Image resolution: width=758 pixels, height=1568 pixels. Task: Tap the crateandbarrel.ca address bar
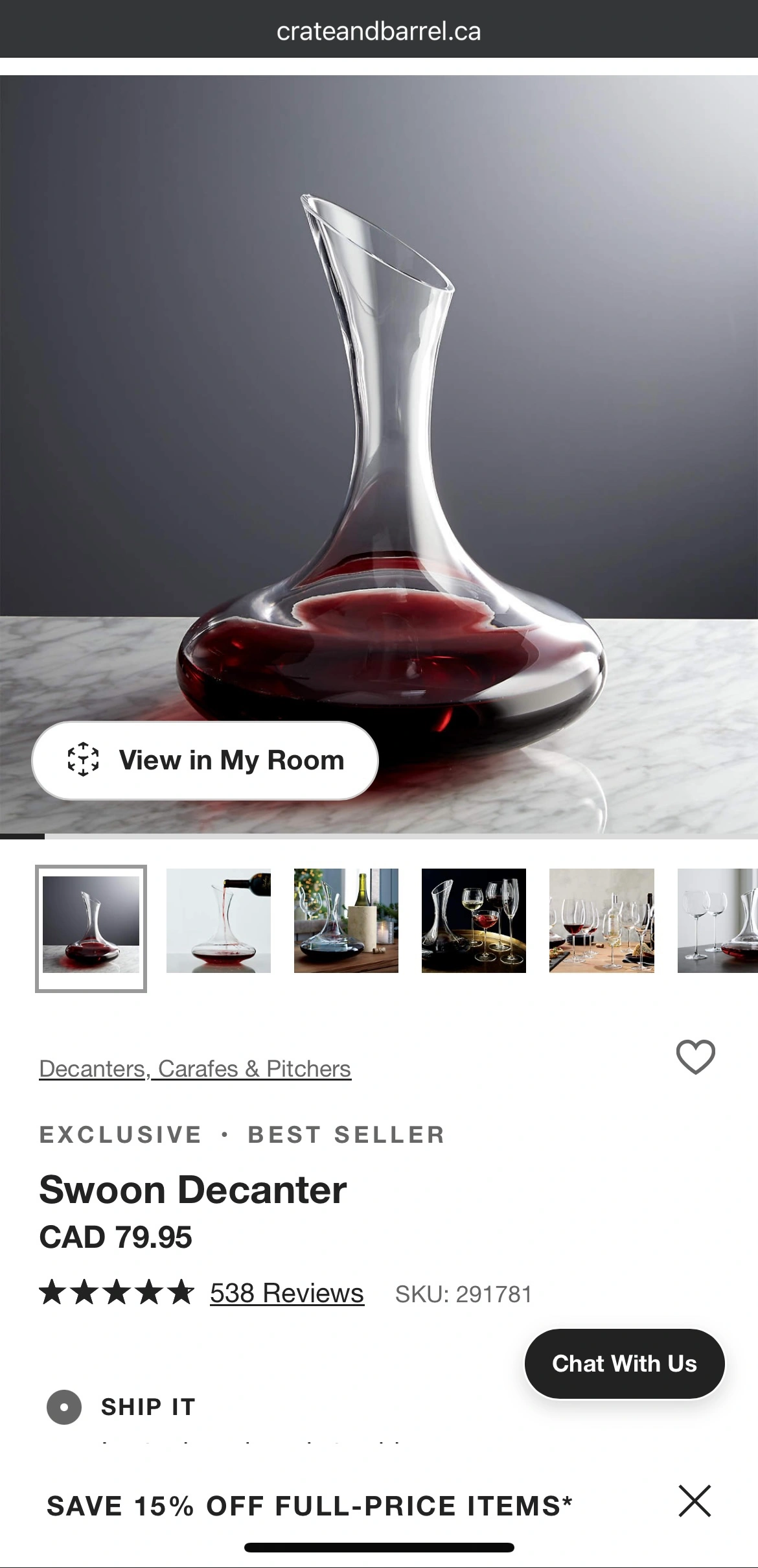tap(379, 31)
